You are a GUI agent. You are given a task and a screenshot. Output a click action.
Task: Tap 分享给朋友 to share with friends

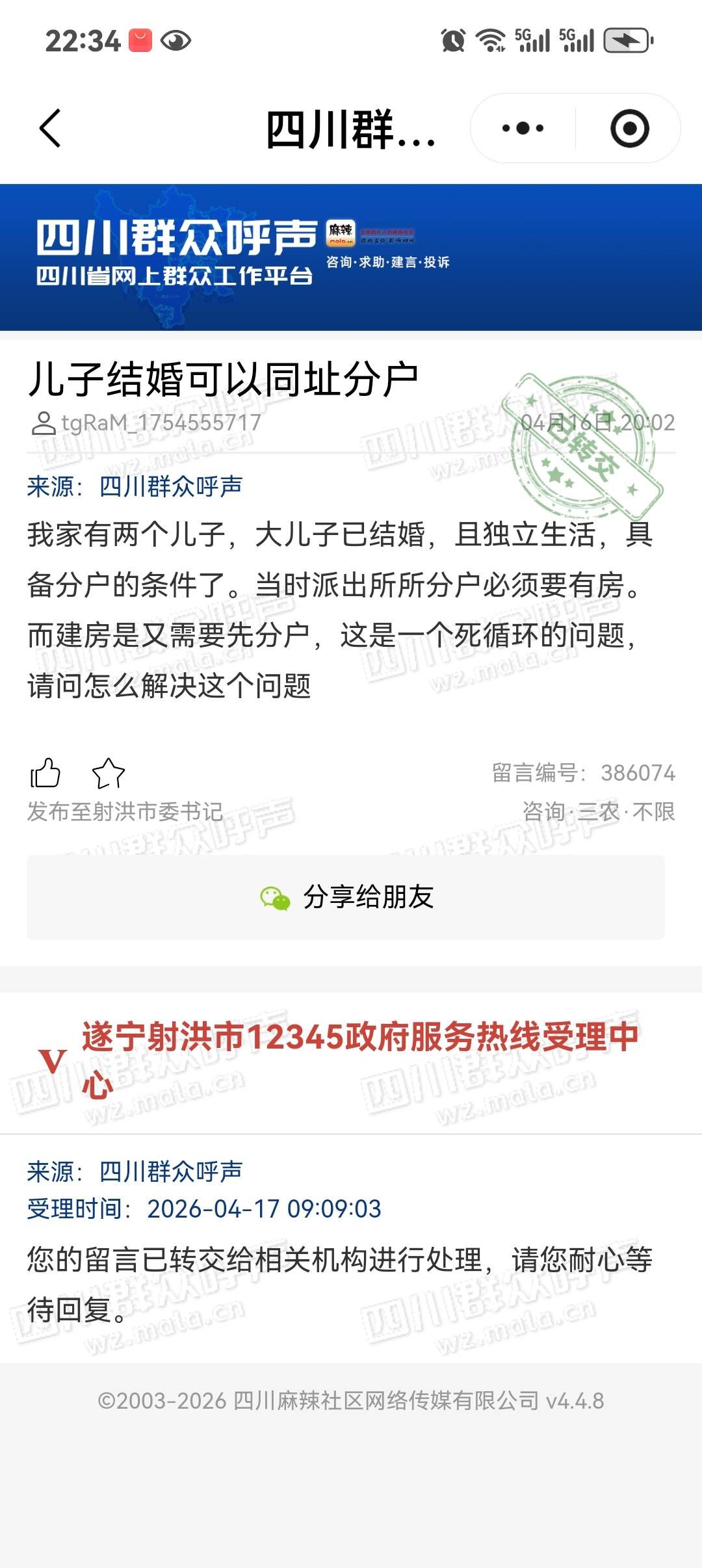(x=346, y=897)
